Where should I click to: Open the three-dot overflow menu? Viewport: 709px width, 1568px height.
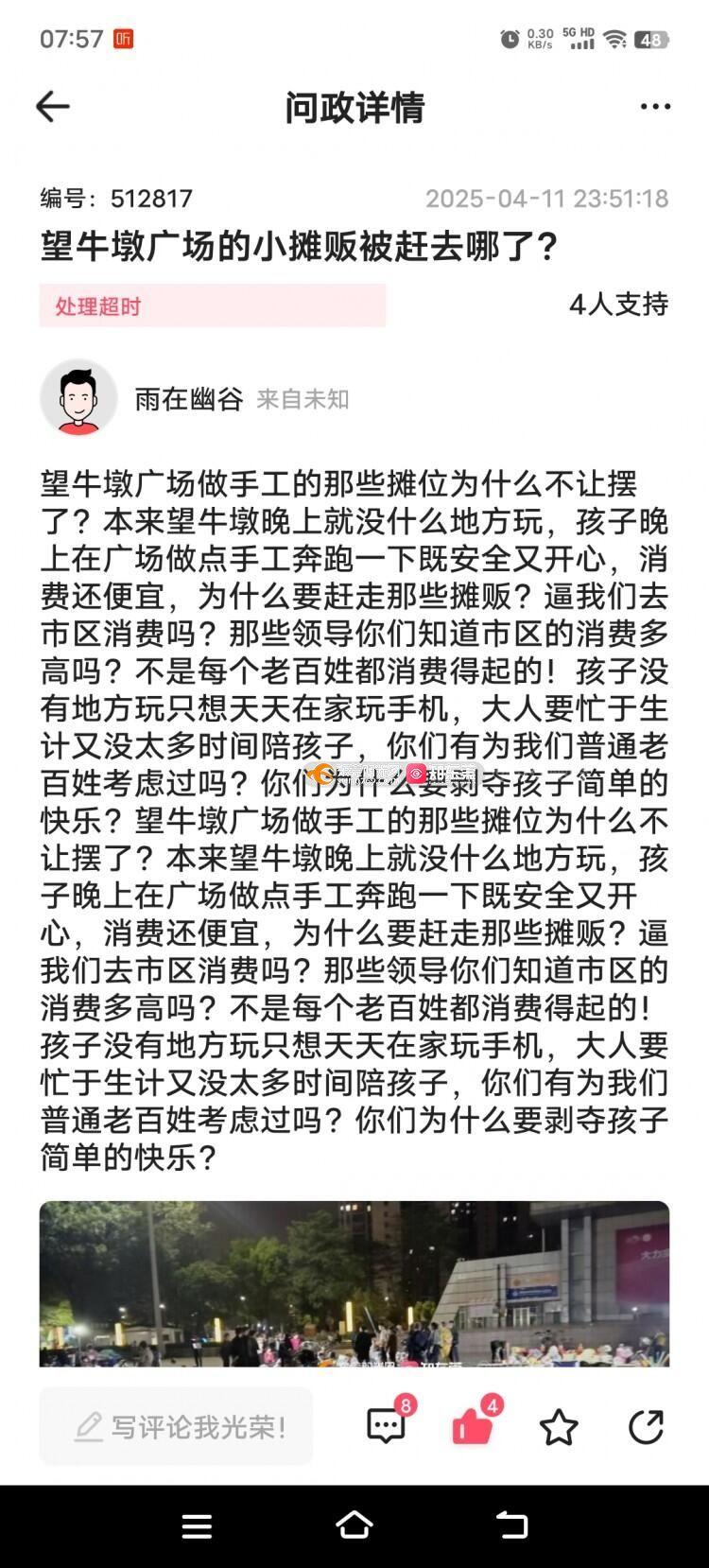tap(655, 107)
